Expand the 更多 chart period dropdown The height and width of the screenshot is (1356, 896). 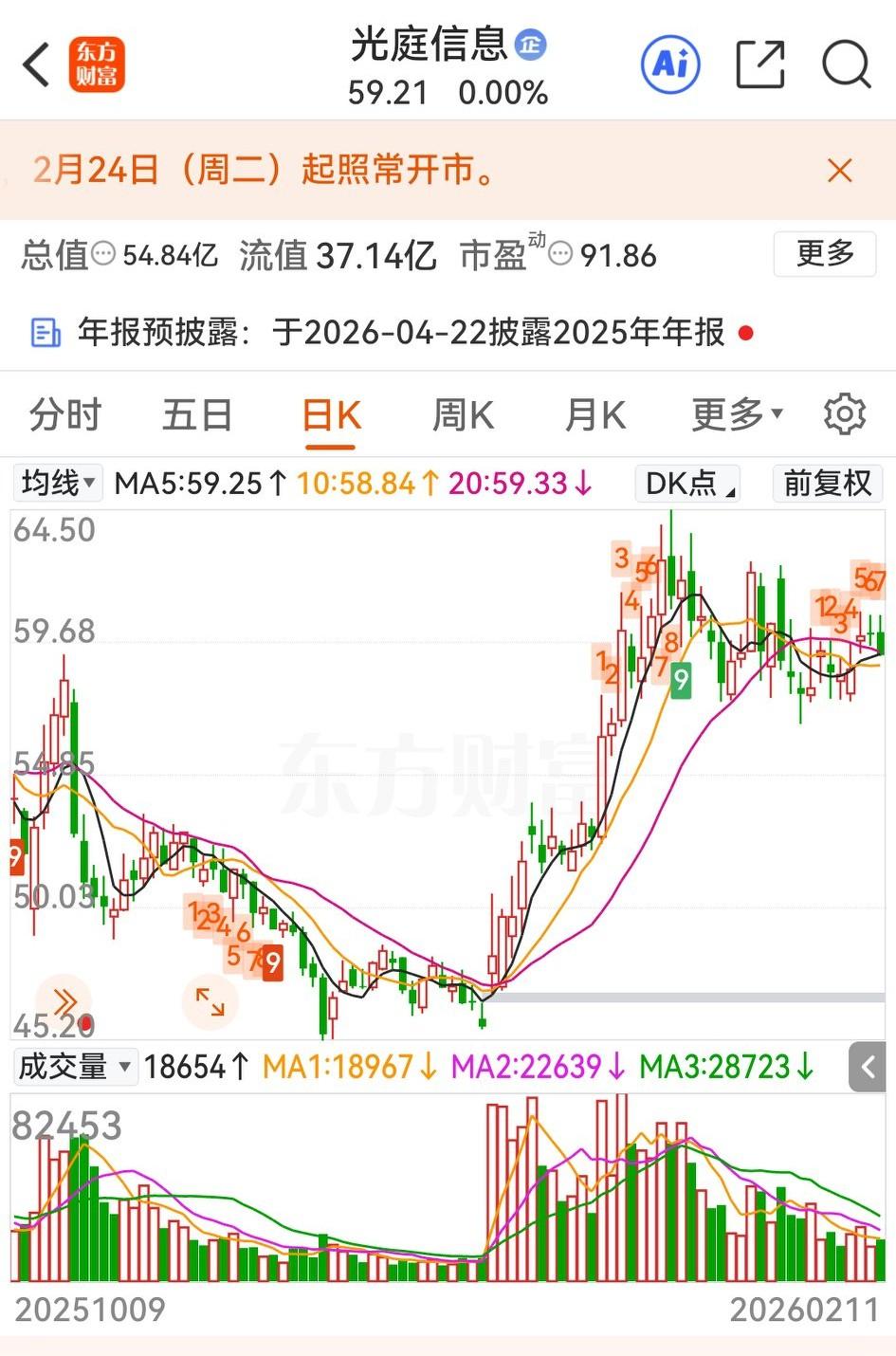click(x=737, y=413)
